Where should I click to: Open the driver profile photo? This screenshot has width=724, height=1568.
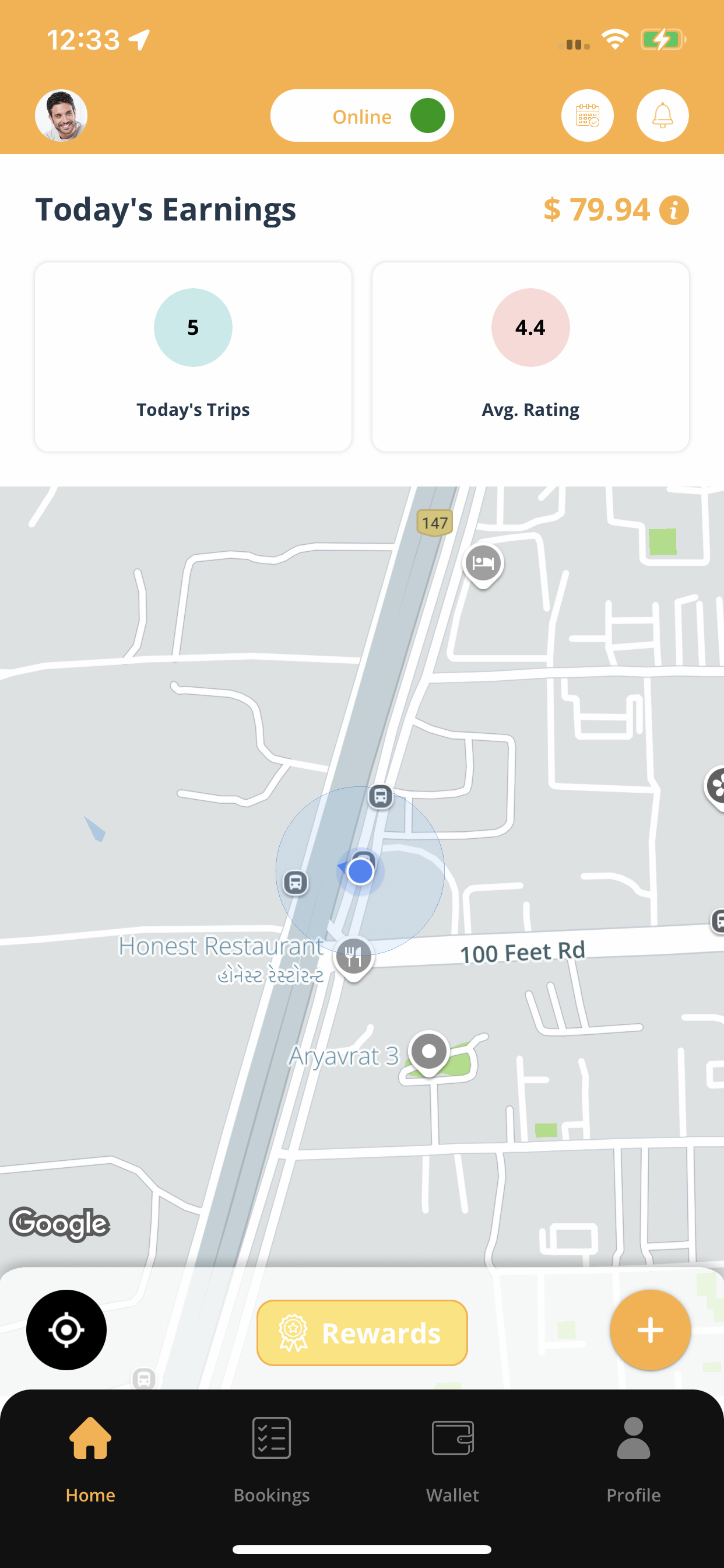61,116
